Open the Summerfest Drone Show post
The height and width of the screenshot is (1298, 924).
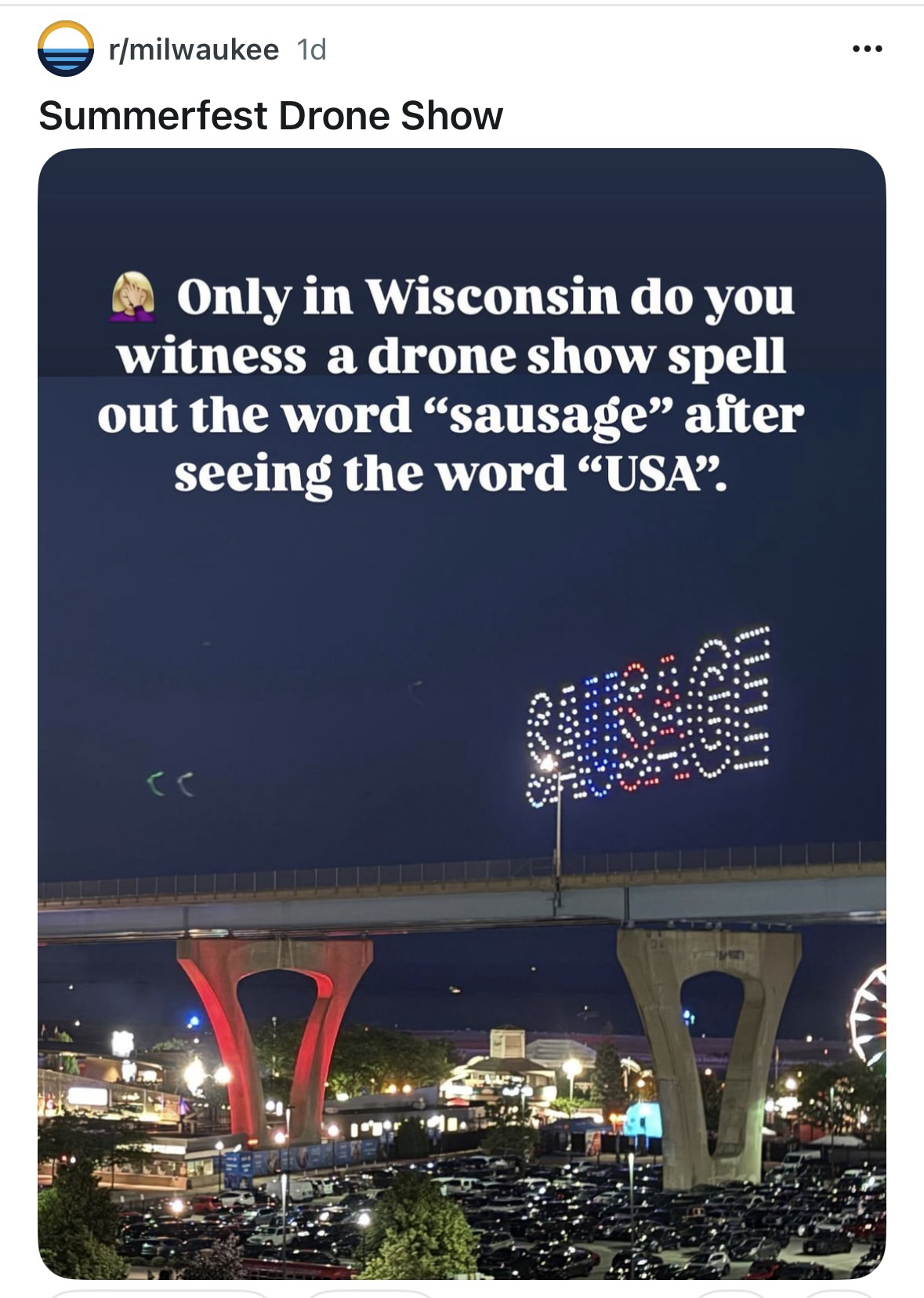(270, 116)
